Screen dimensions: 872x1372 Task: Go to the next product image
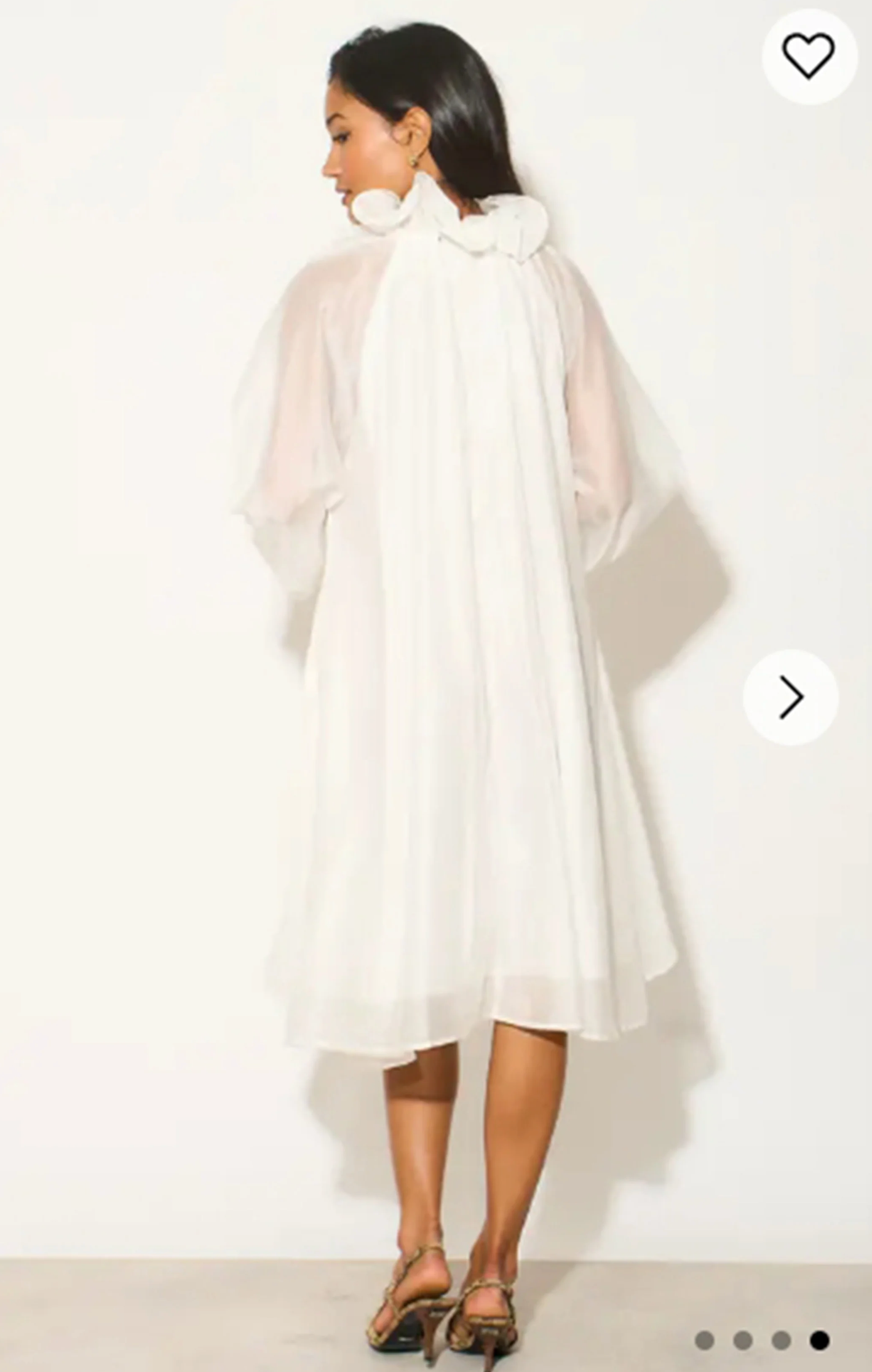point(790,697)
